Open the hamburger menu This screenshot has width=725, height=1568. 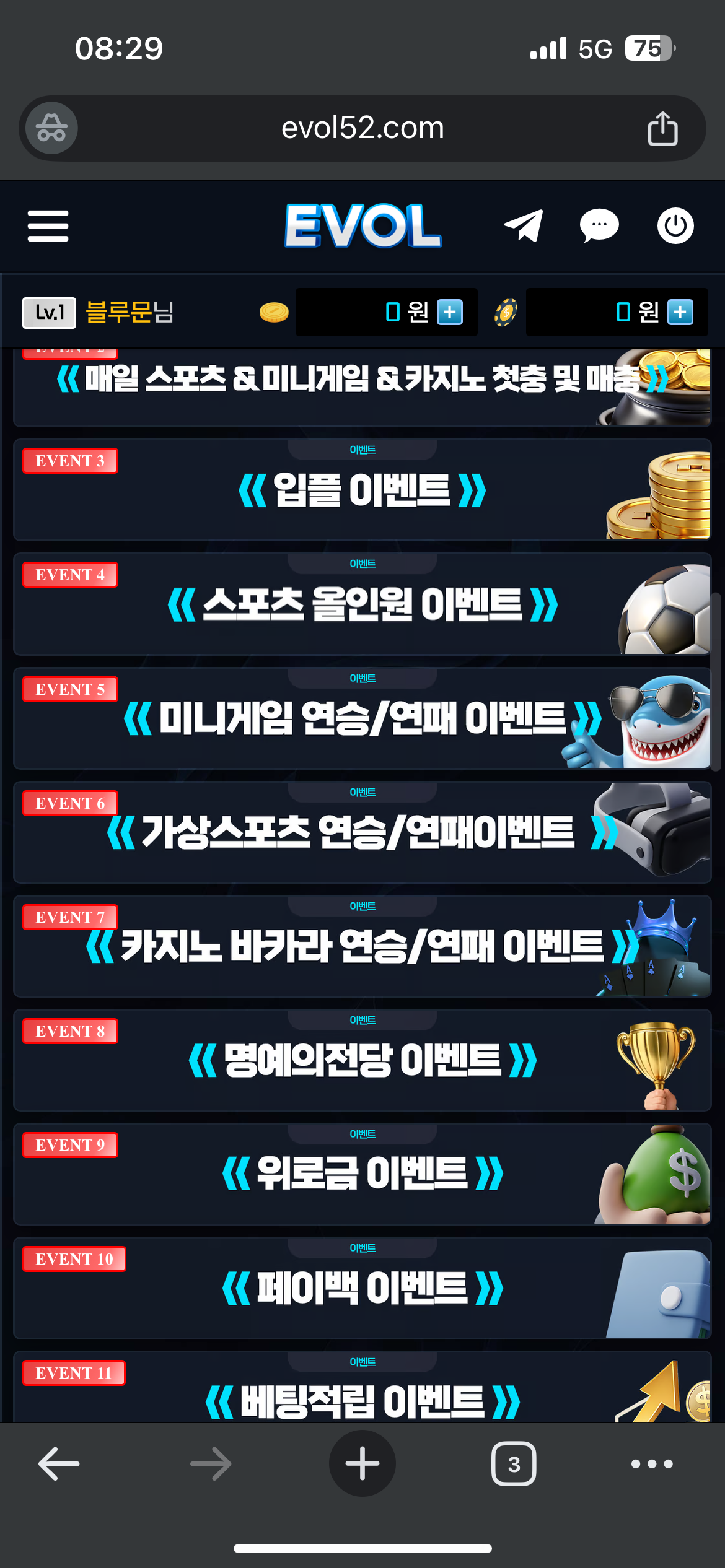[x=48, y=226]
